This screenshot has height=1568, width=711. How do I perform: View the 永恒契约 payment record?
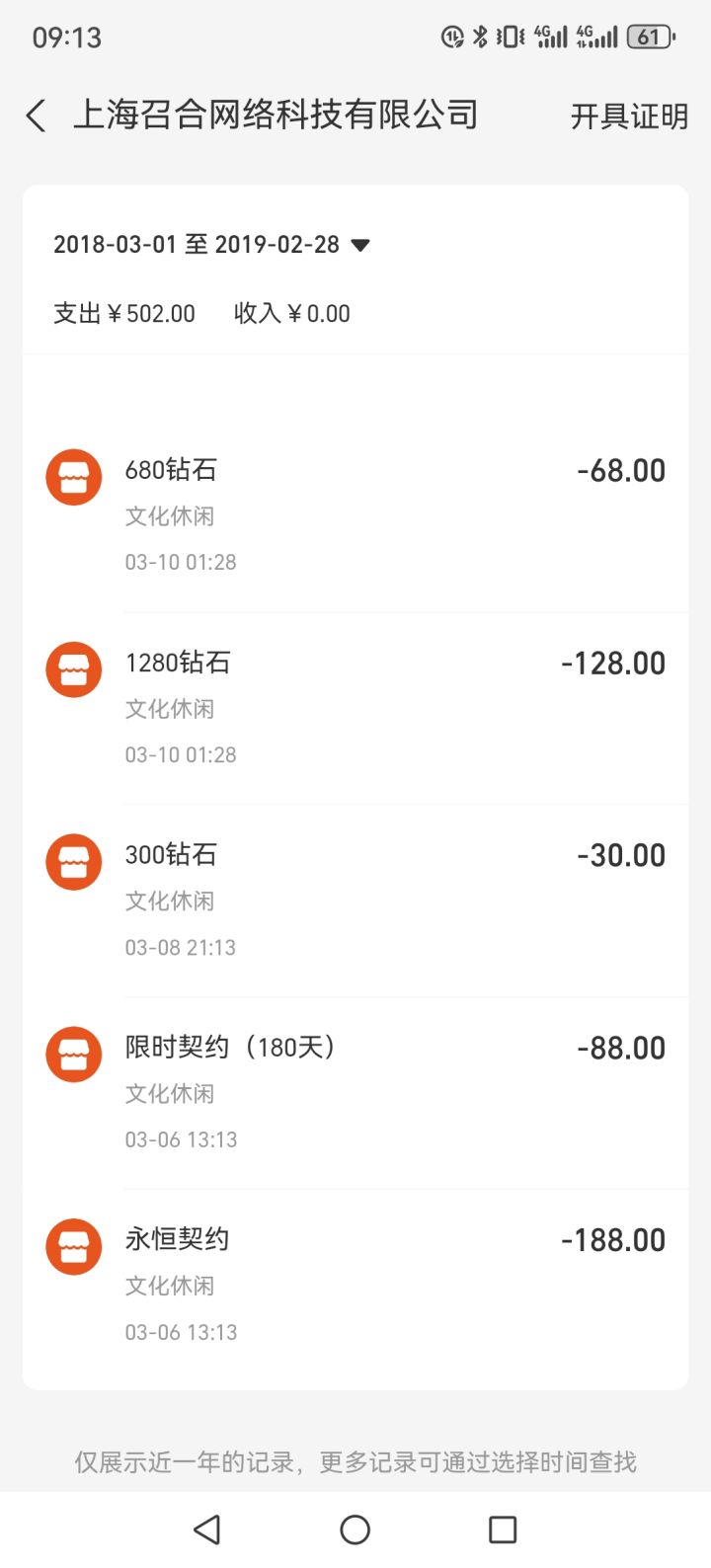tap(355, 1284)
